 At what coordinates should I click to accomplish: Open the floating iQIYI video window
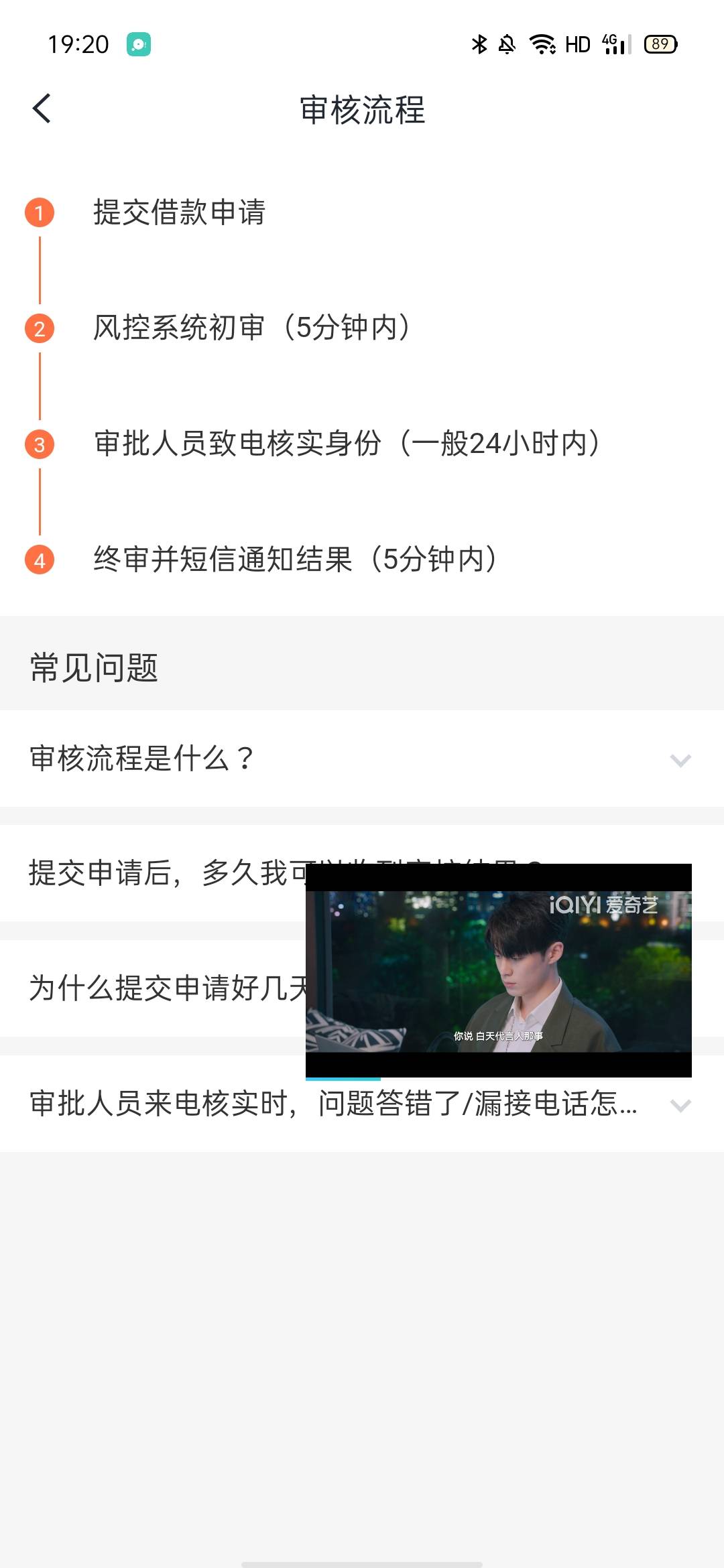coord(499,971)
